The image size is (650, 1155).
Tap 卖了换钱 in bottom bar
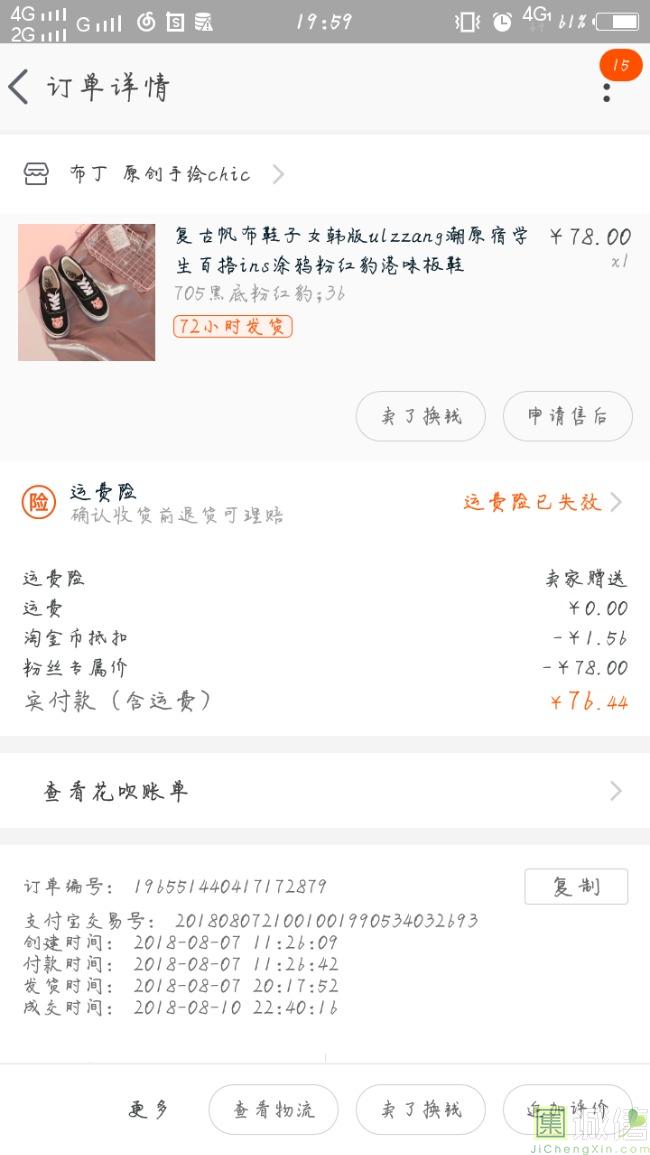coord(421,1109)
